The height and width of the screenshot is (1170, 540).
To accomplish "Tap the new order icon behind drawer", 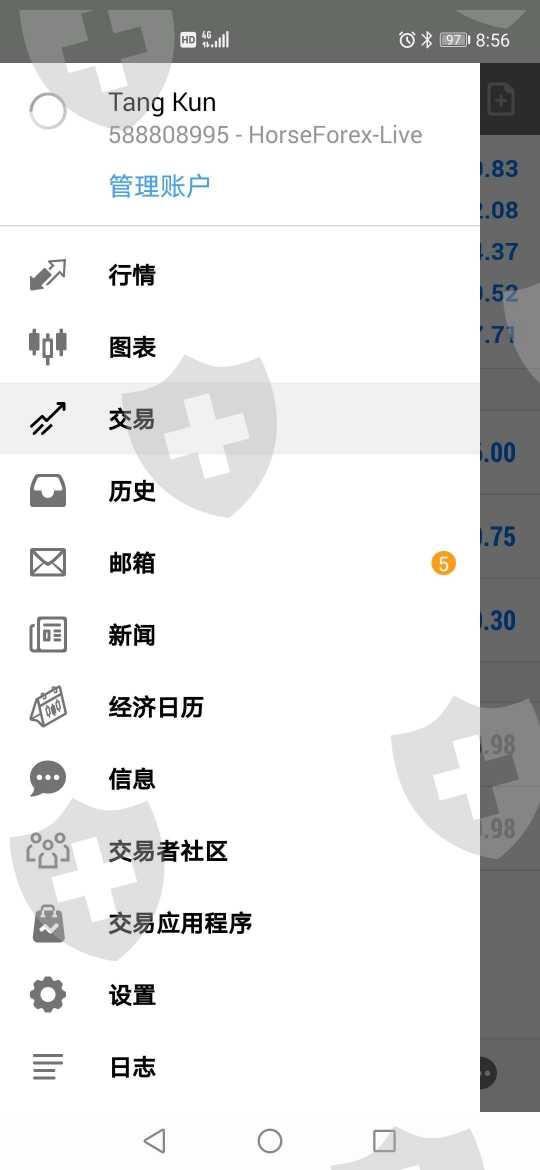I will 501,98.
